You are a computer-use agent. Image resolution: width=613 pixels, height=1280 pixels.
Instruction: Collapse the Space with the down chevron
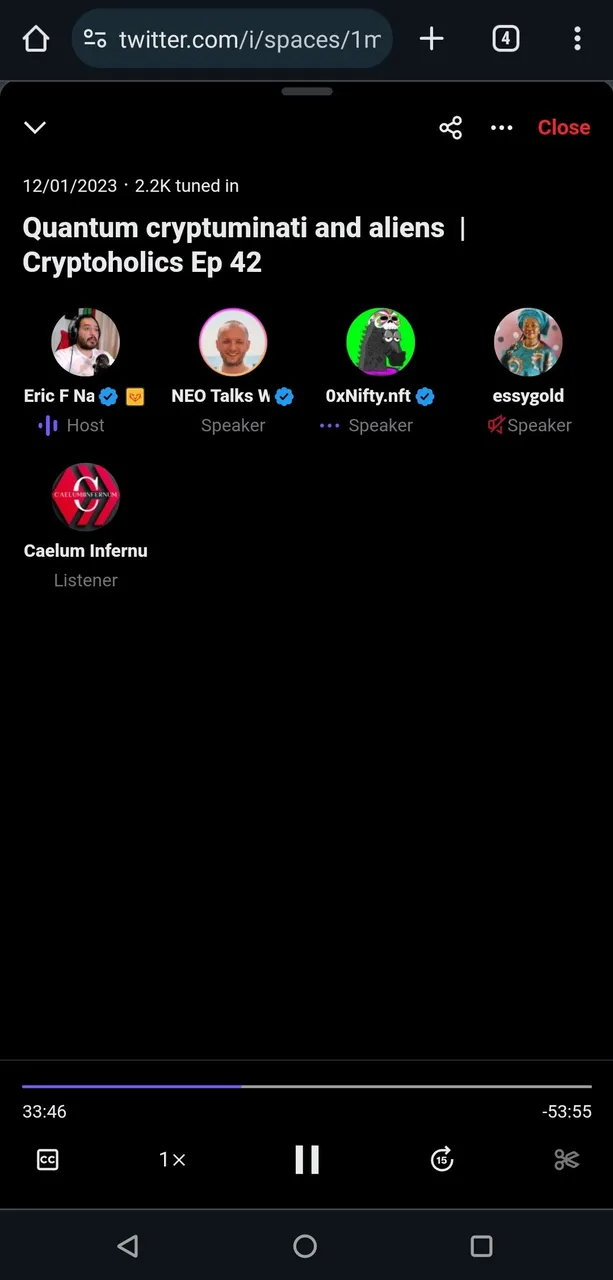[35, 127]
